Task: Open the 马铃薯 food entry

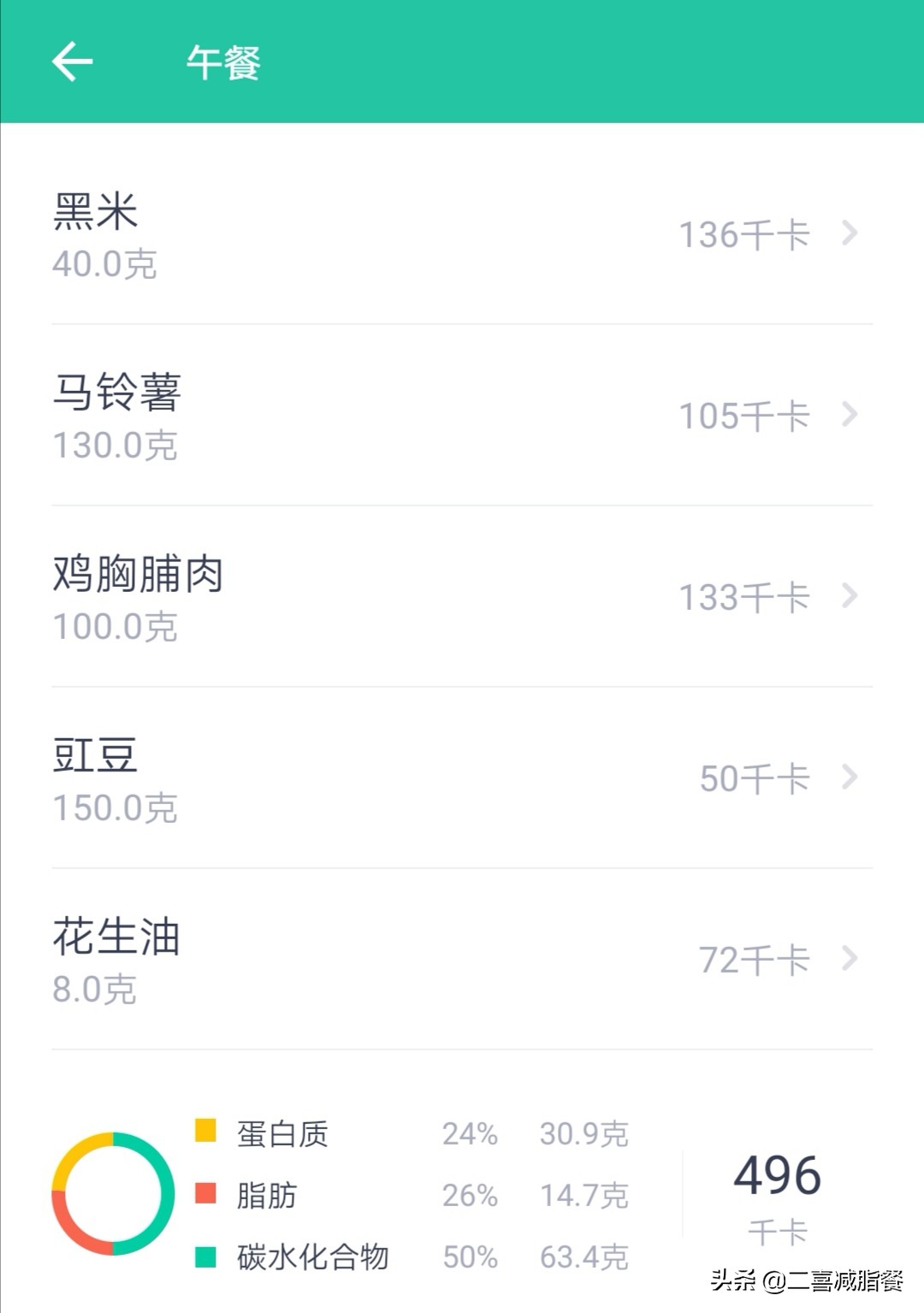Action: point(462,416)
